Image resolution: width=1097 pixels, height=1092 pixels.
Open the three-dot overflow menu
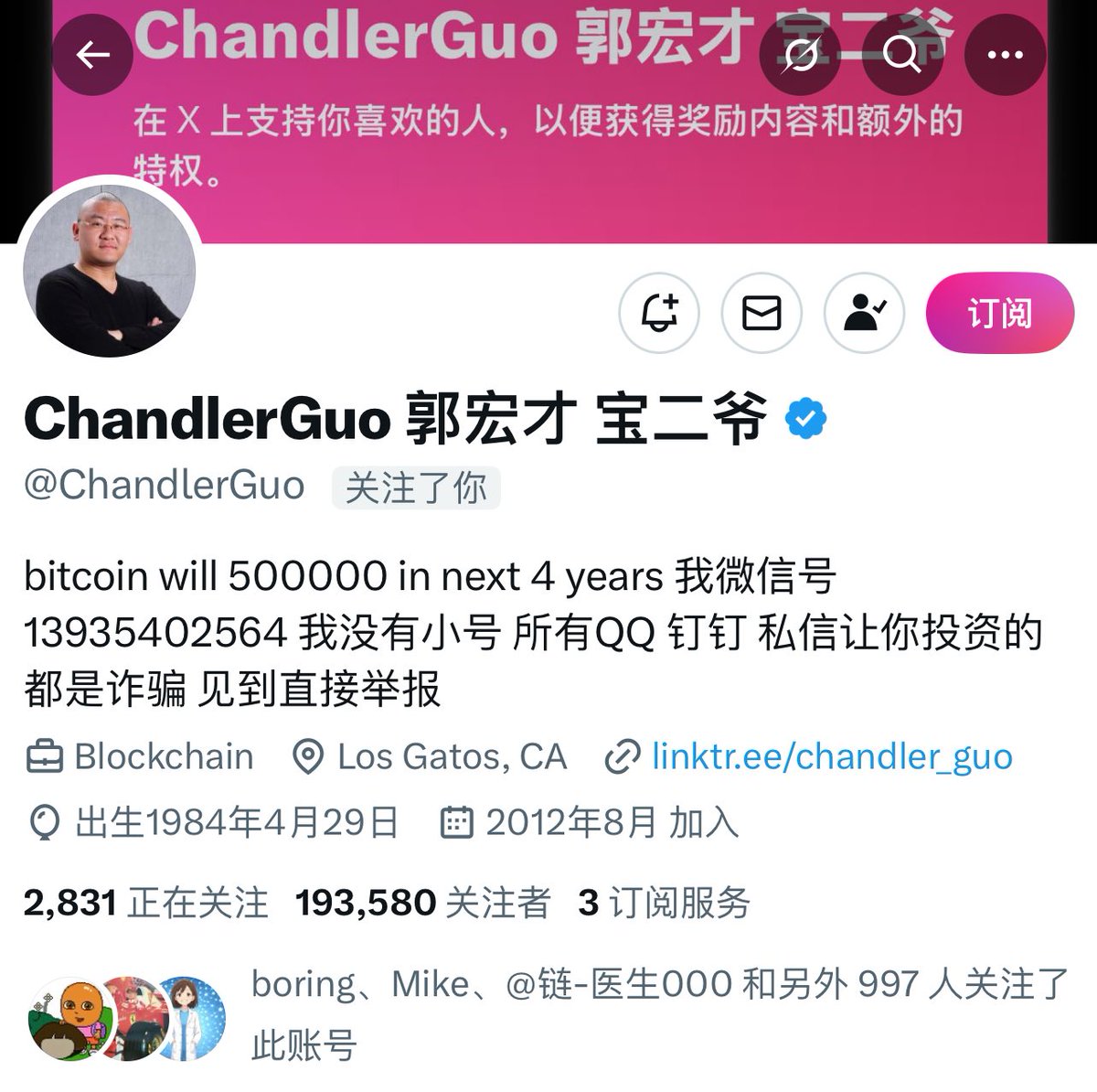coord(1005,56)
